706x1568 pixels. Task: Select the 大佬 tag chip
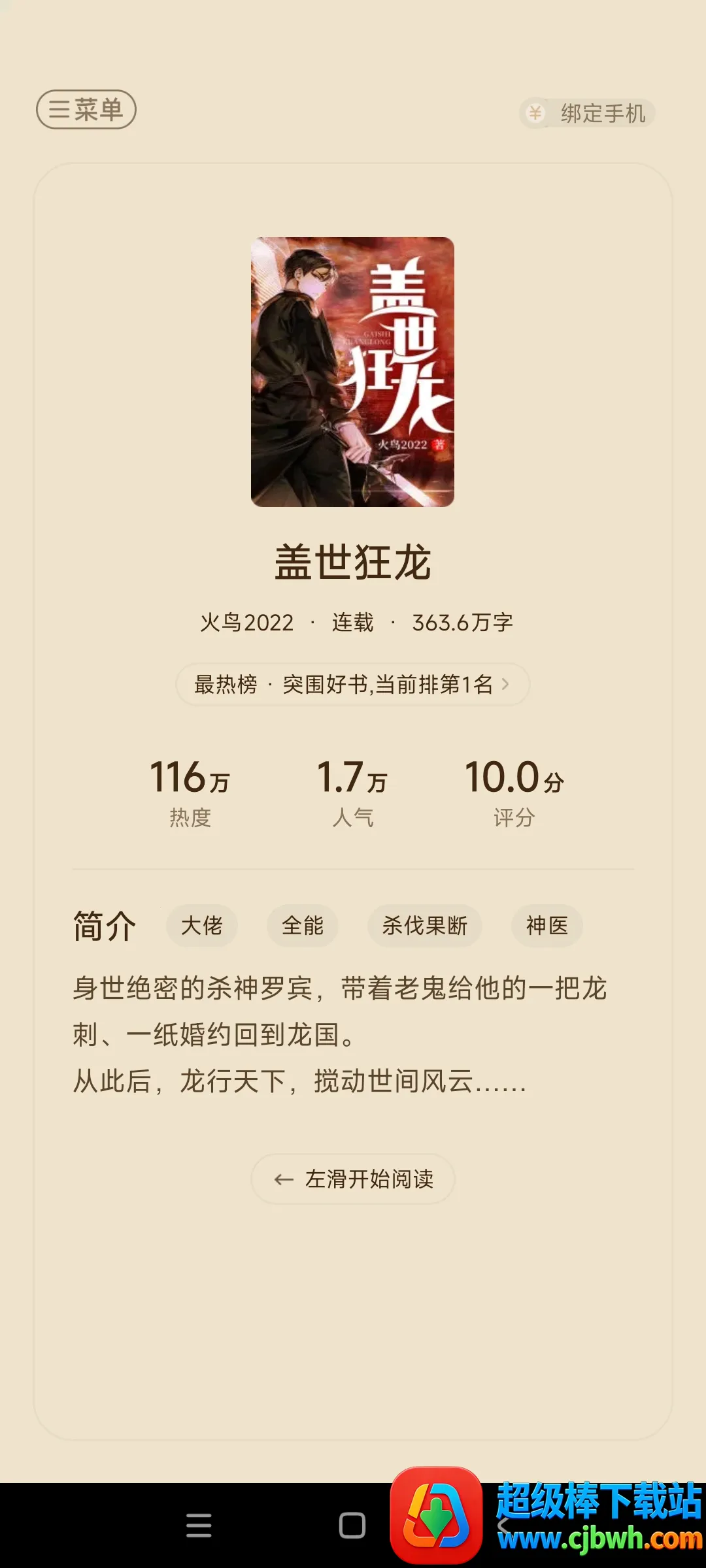[x=201, y=925]
